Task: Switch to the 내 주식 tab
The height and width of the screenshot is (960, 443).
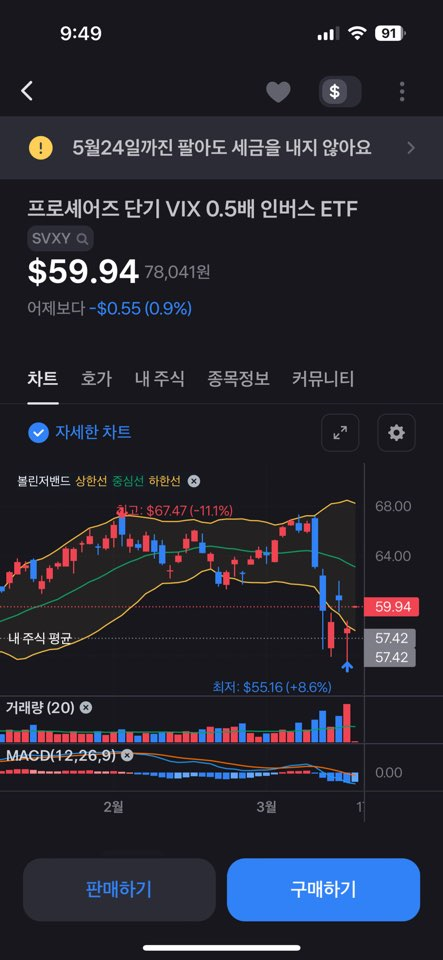Action: pyautogui.click(x=159, y=379)
